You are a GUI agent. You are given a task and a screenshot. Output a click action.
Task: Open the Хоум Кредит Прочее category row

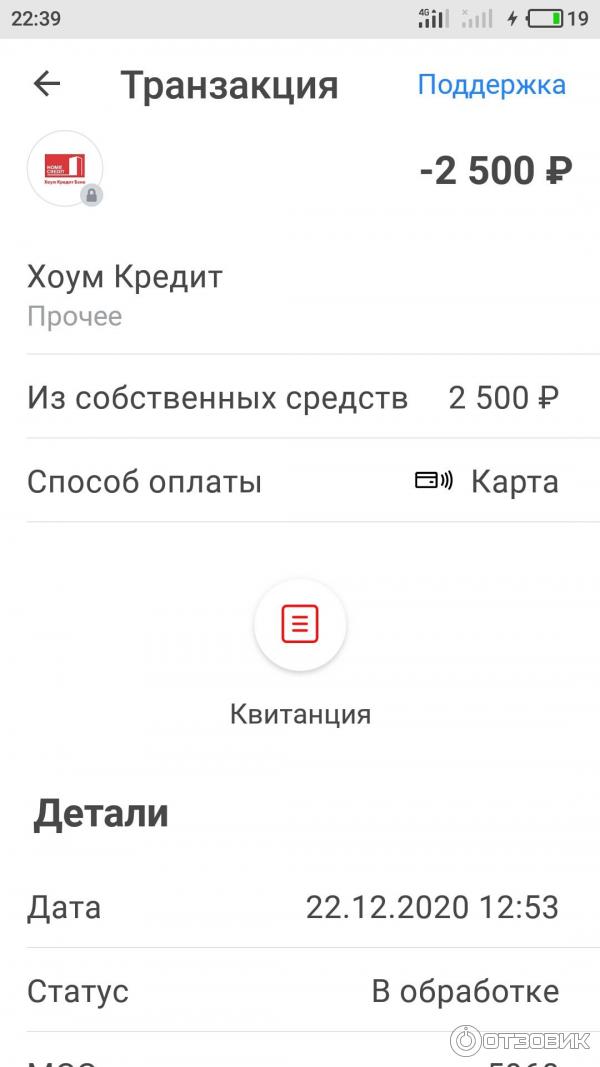pyautogui.click(x=300, y=295)
